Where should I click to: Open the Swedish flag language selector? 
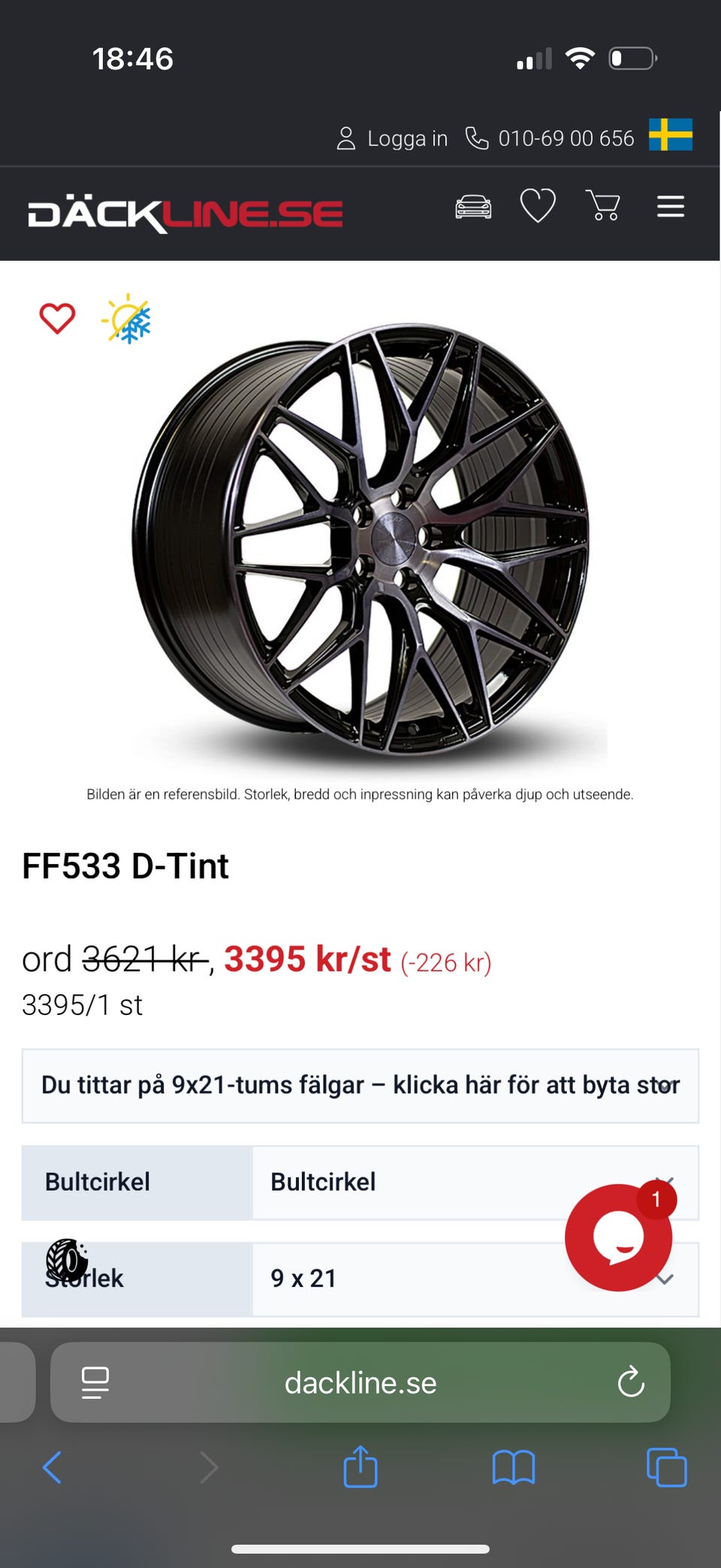coord(671,135)
